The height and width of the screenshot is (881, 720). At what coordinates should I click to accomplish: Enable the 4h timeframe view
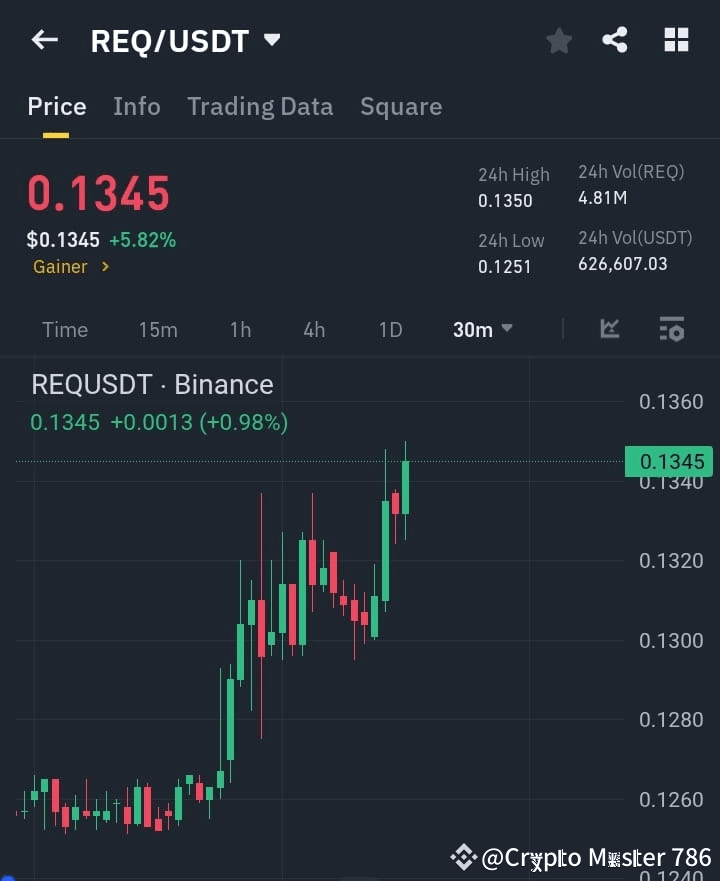pyautogui.click(x=313, y=329)
